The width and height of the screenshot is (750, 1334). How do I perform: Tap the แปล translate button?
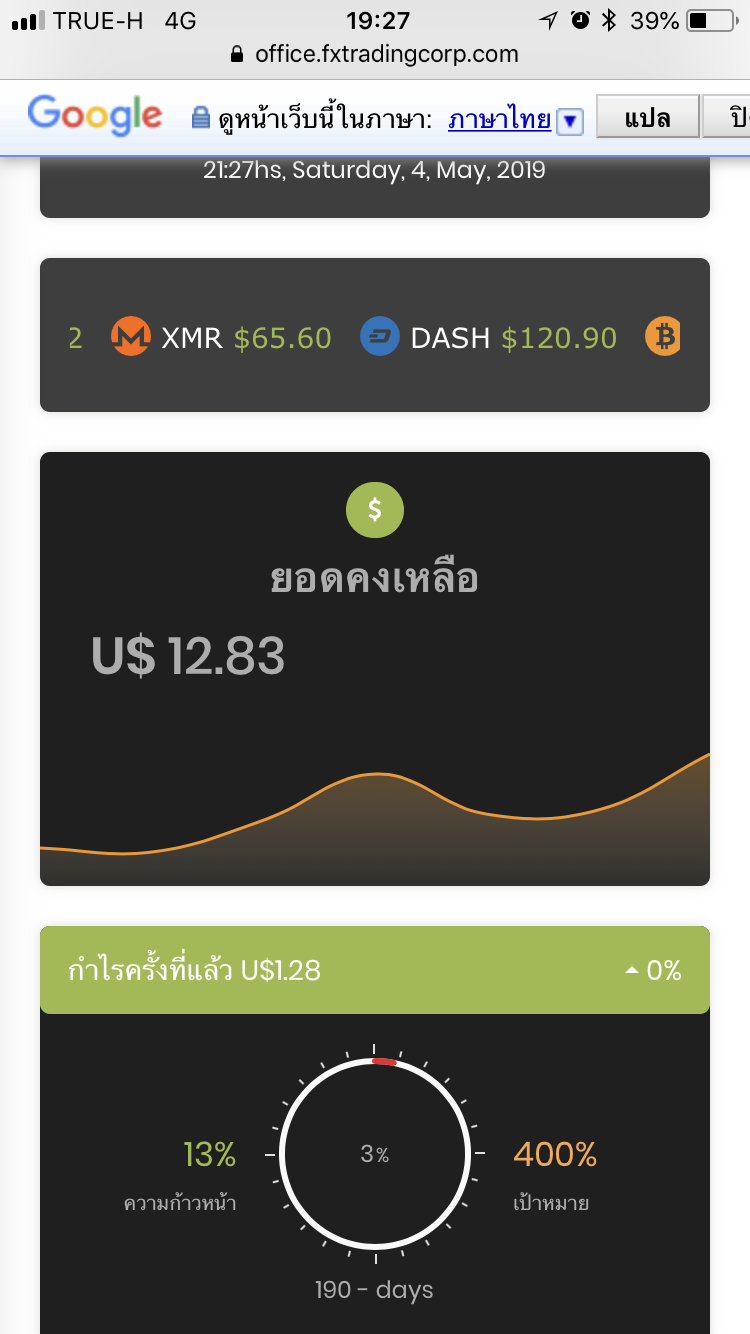(x=646, y=119)
